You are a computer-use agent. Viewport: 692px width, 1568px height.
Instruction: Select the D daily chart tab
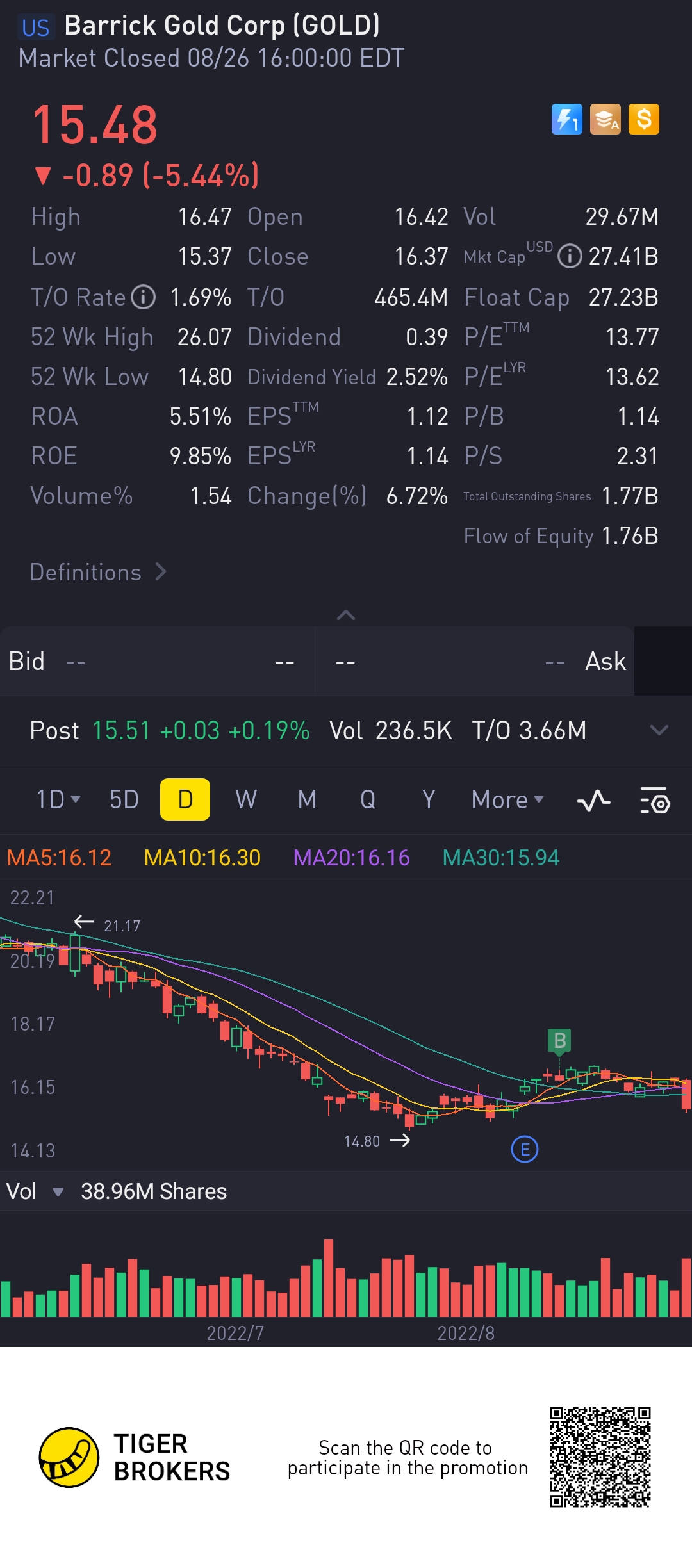pos(185,799)
